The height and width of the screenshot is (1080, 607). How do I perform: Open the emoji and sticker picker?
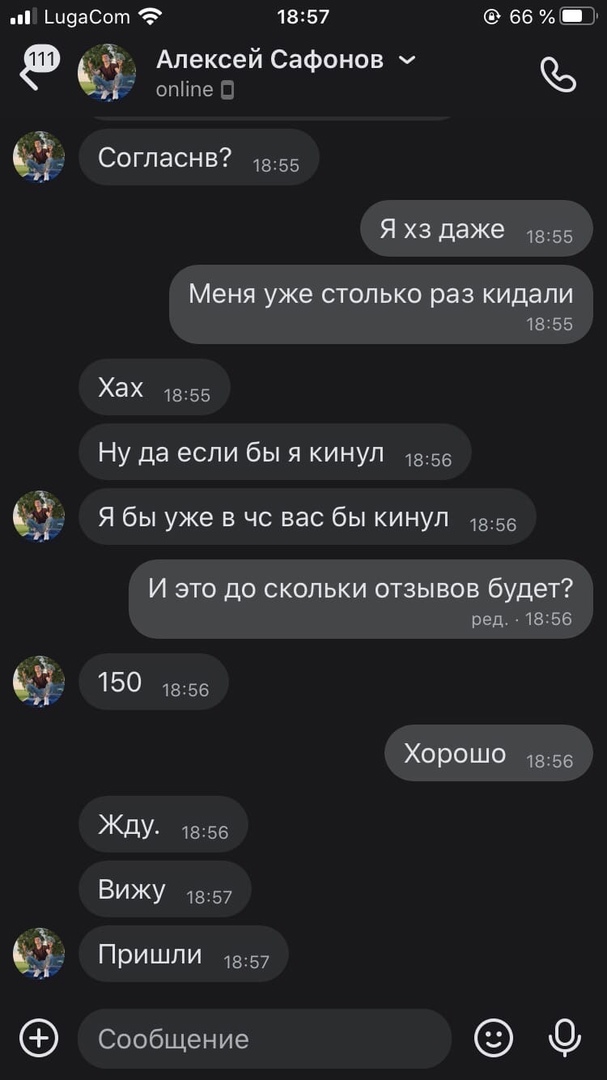(493, 1038)
